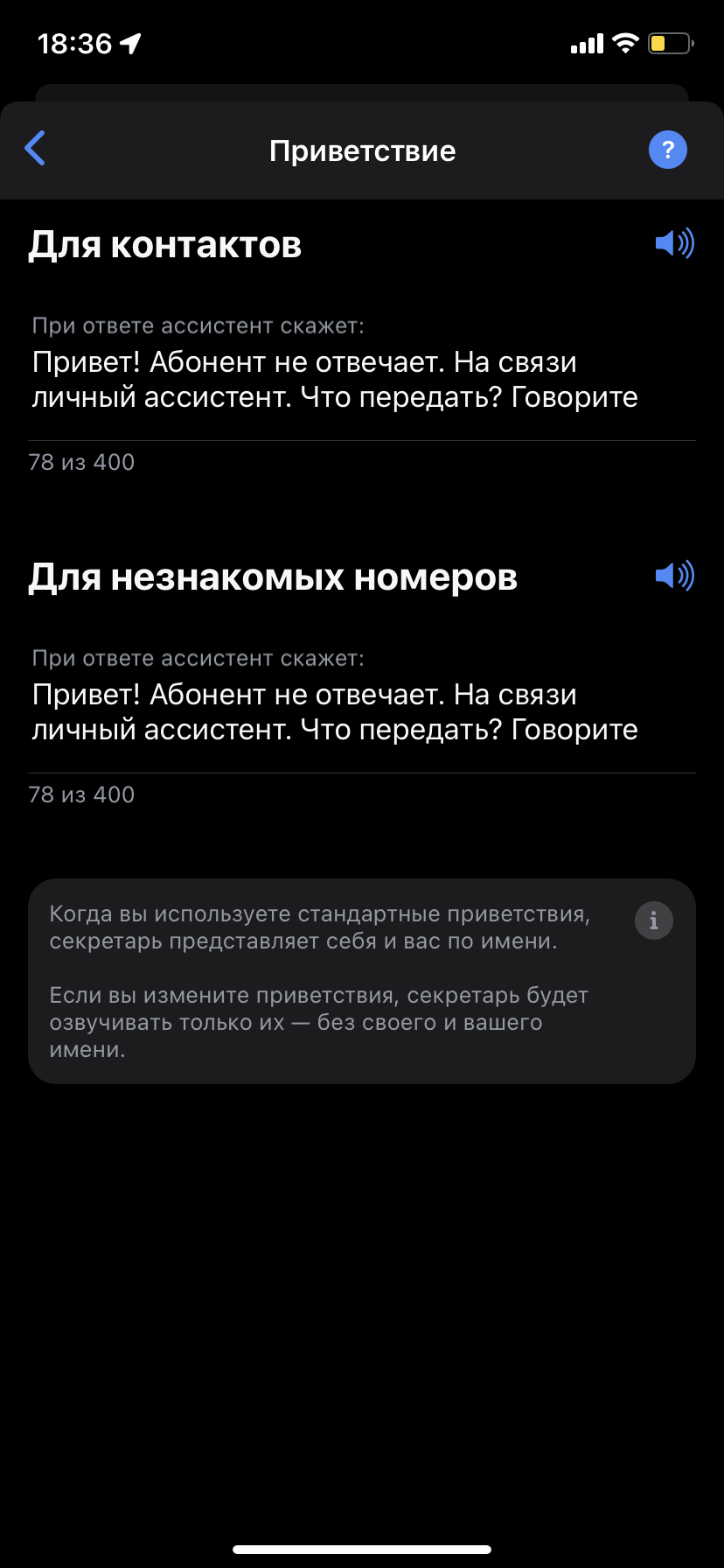
Task: Tap the info icon in the note
Action: [x=653, y=920]
